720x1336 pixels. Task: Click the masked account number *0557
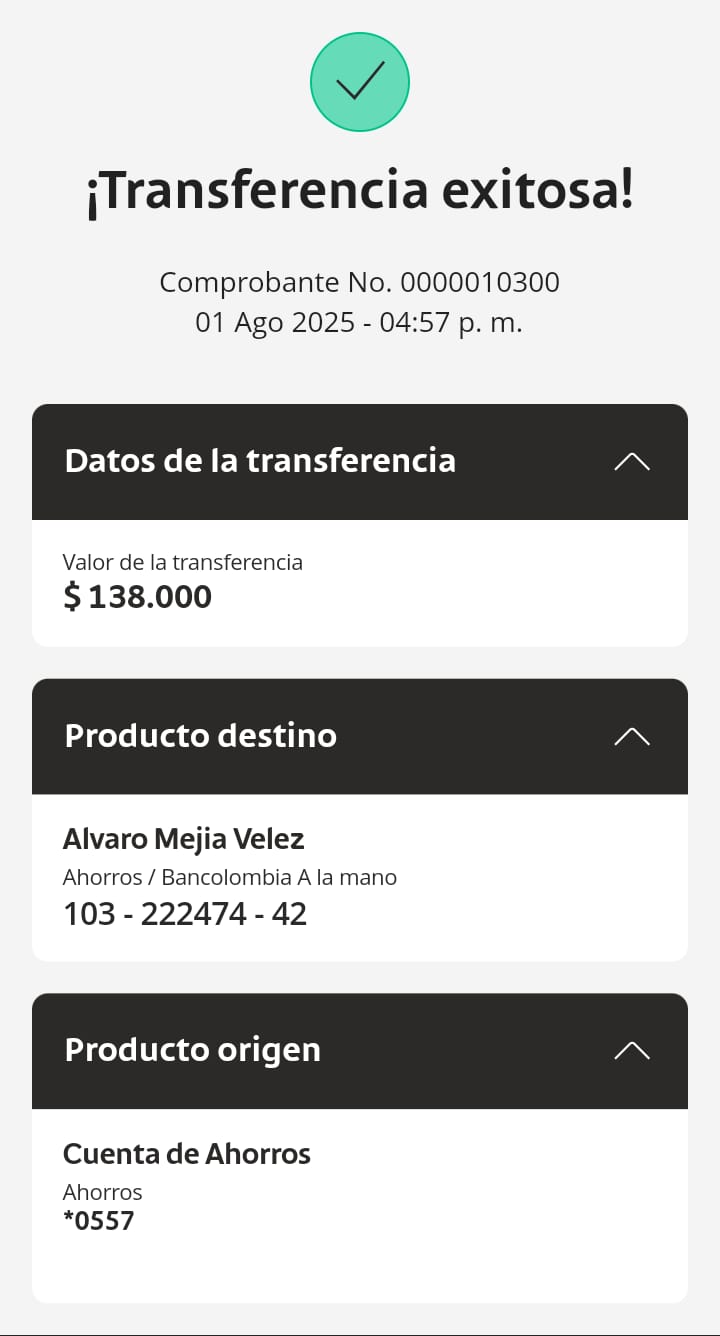(x=98, y=1220)
